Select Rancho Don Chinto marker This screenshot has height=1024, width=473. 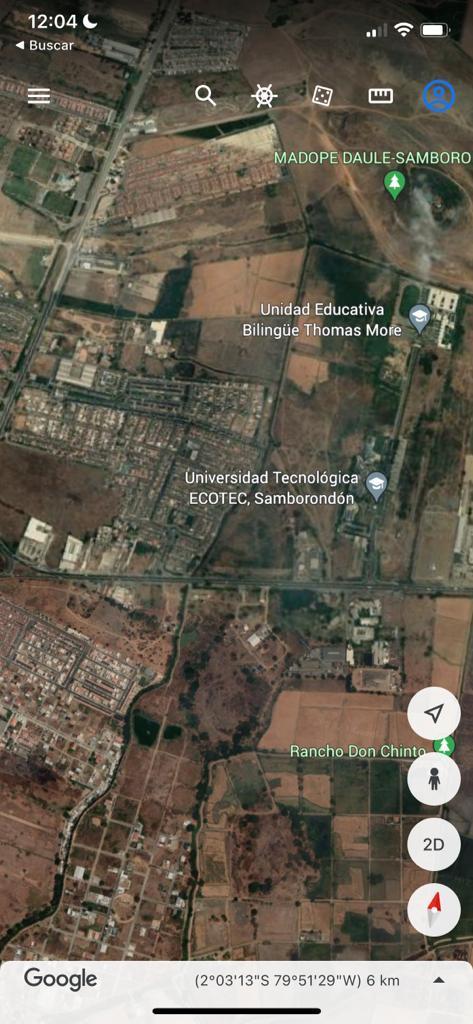point(444,745)
